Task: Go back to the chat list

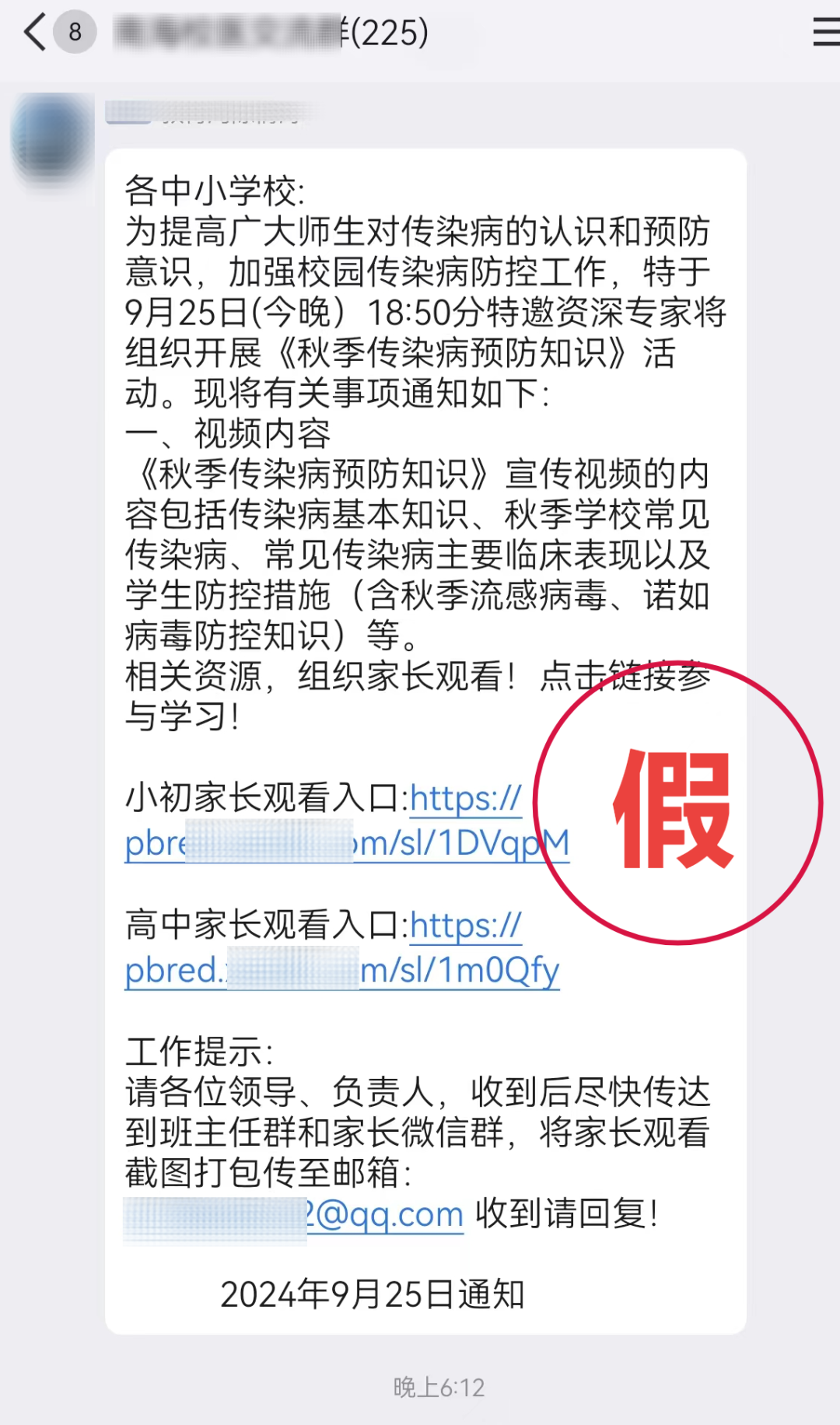Action: [x=35, y=33]
